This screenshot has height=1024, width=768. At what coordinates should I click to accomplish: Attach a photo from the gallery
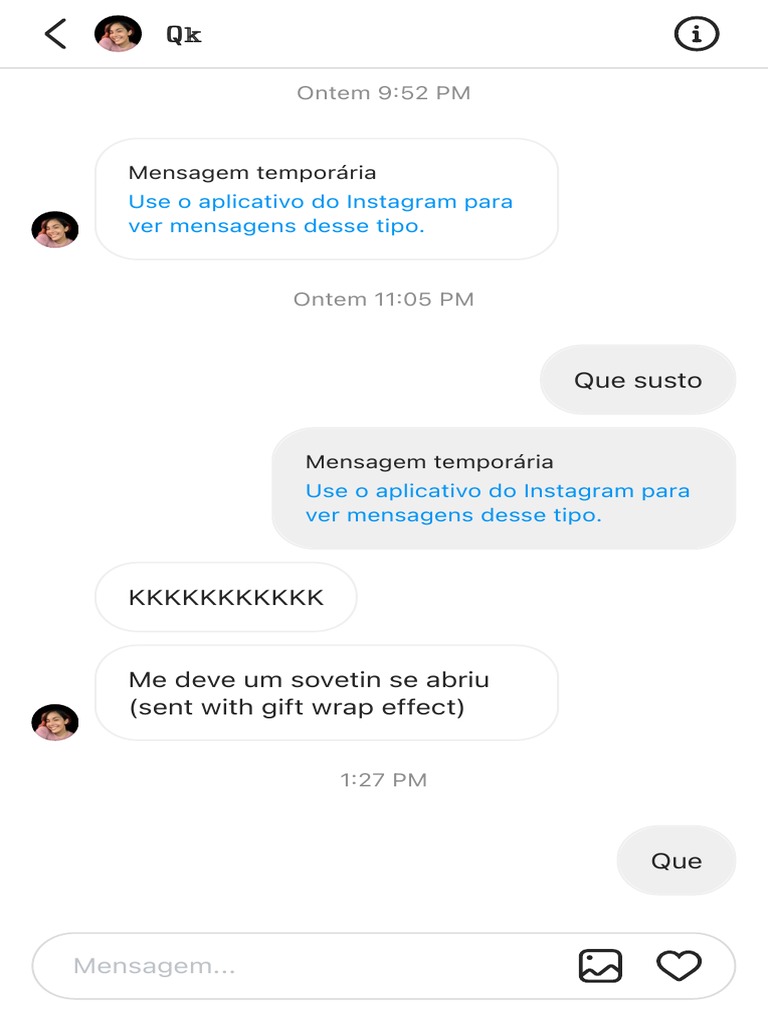(x=600, y=966)
